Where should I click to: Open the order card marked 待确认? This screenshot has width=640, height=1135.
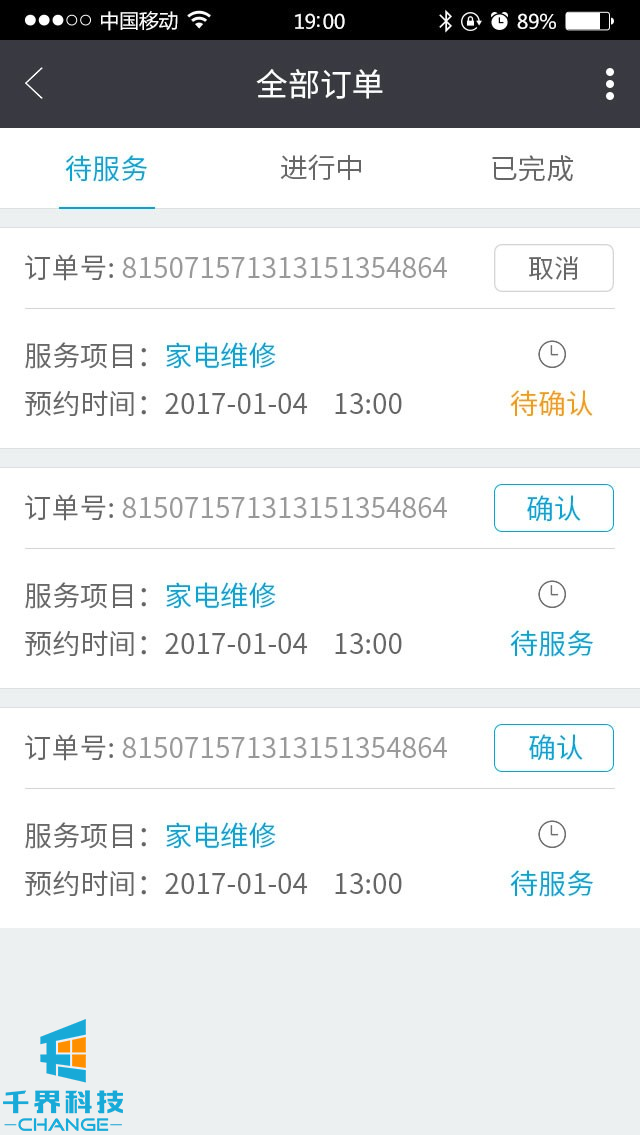(x=320, y=379)
